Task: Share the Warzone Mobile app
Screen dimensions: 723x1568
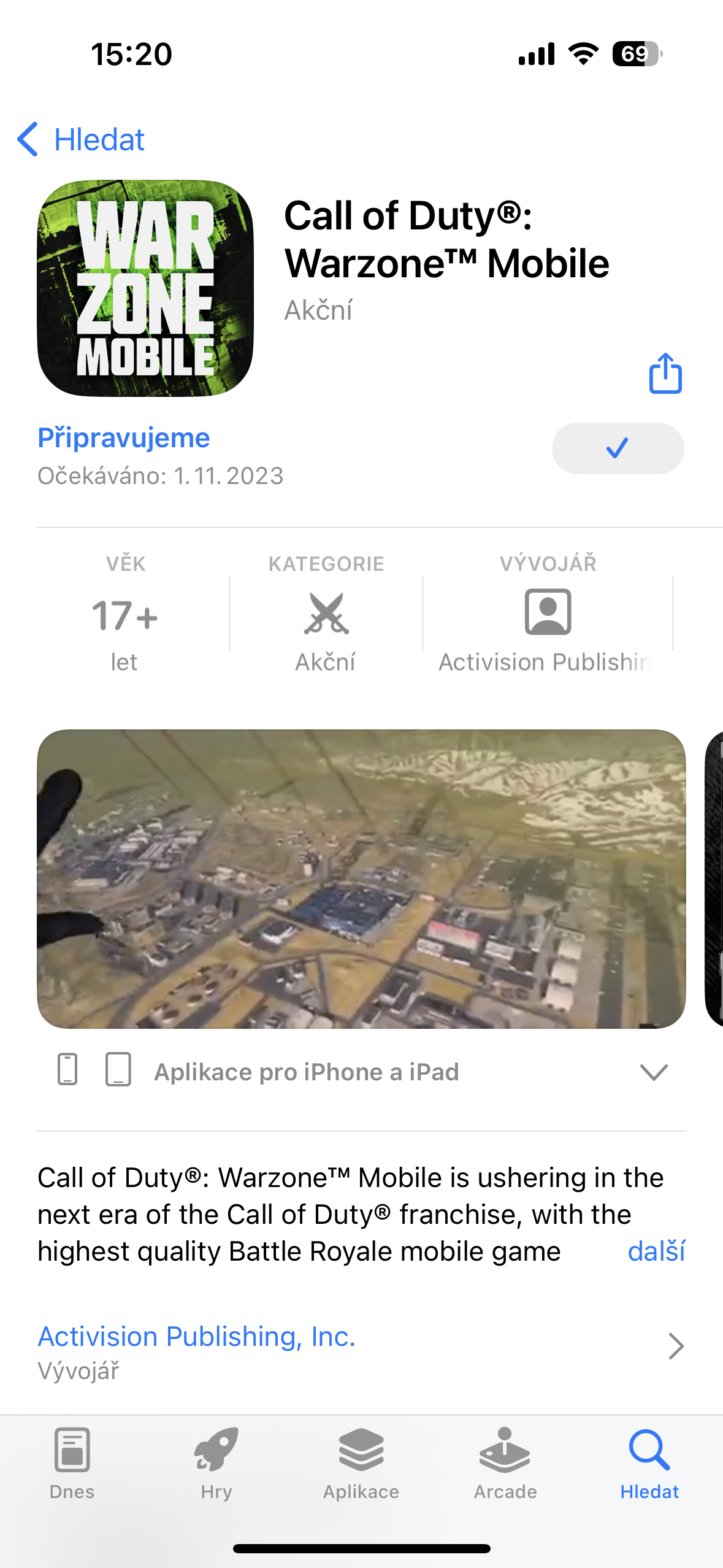Action: point(665,373)
